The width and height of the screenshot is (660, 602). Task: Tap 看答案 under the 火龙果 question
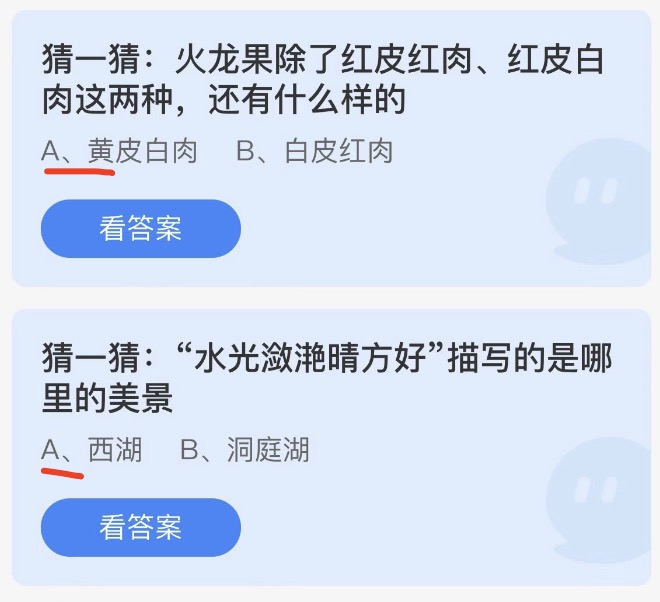pyautogui.click(x=141, y=229)
